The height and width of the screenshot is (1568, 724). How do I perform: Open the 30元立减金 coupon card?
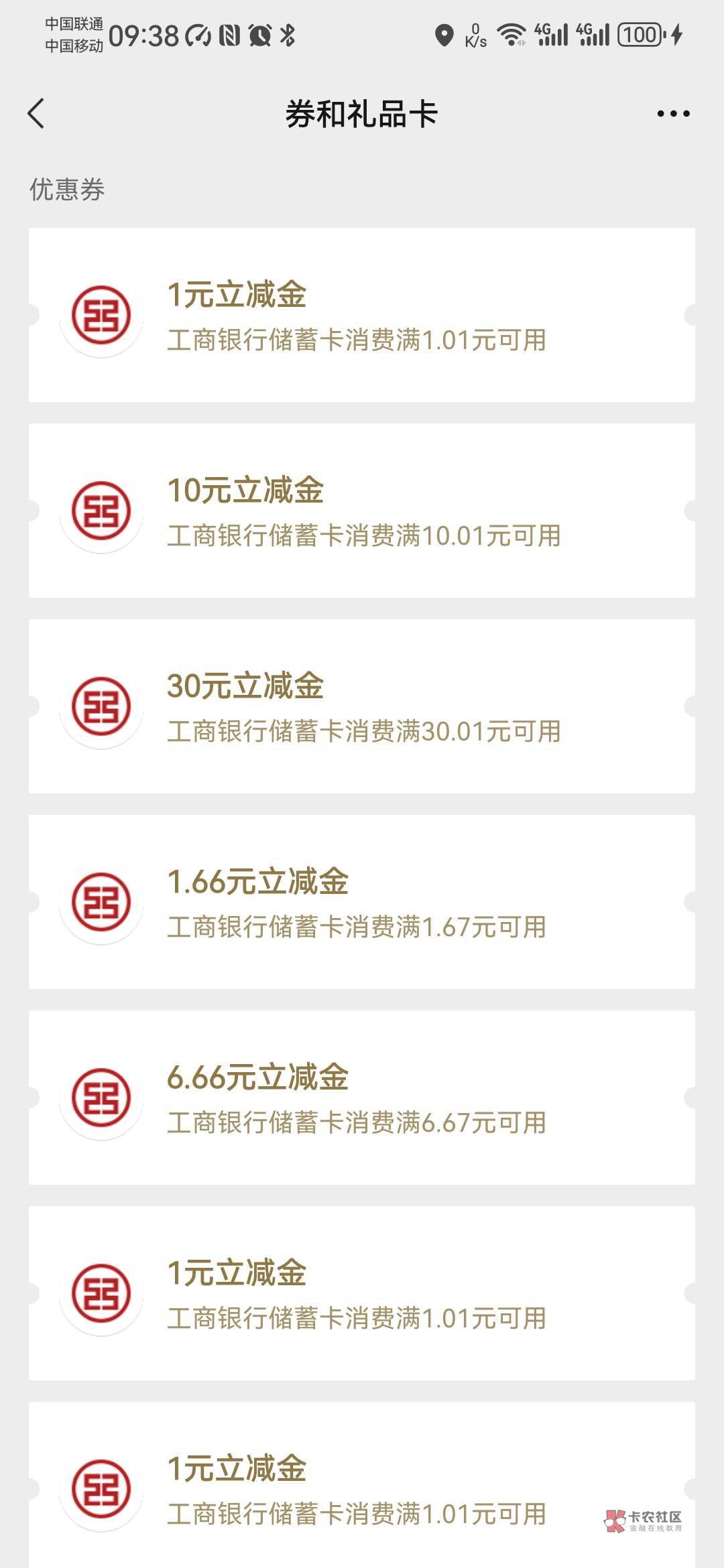coord(362,706)
